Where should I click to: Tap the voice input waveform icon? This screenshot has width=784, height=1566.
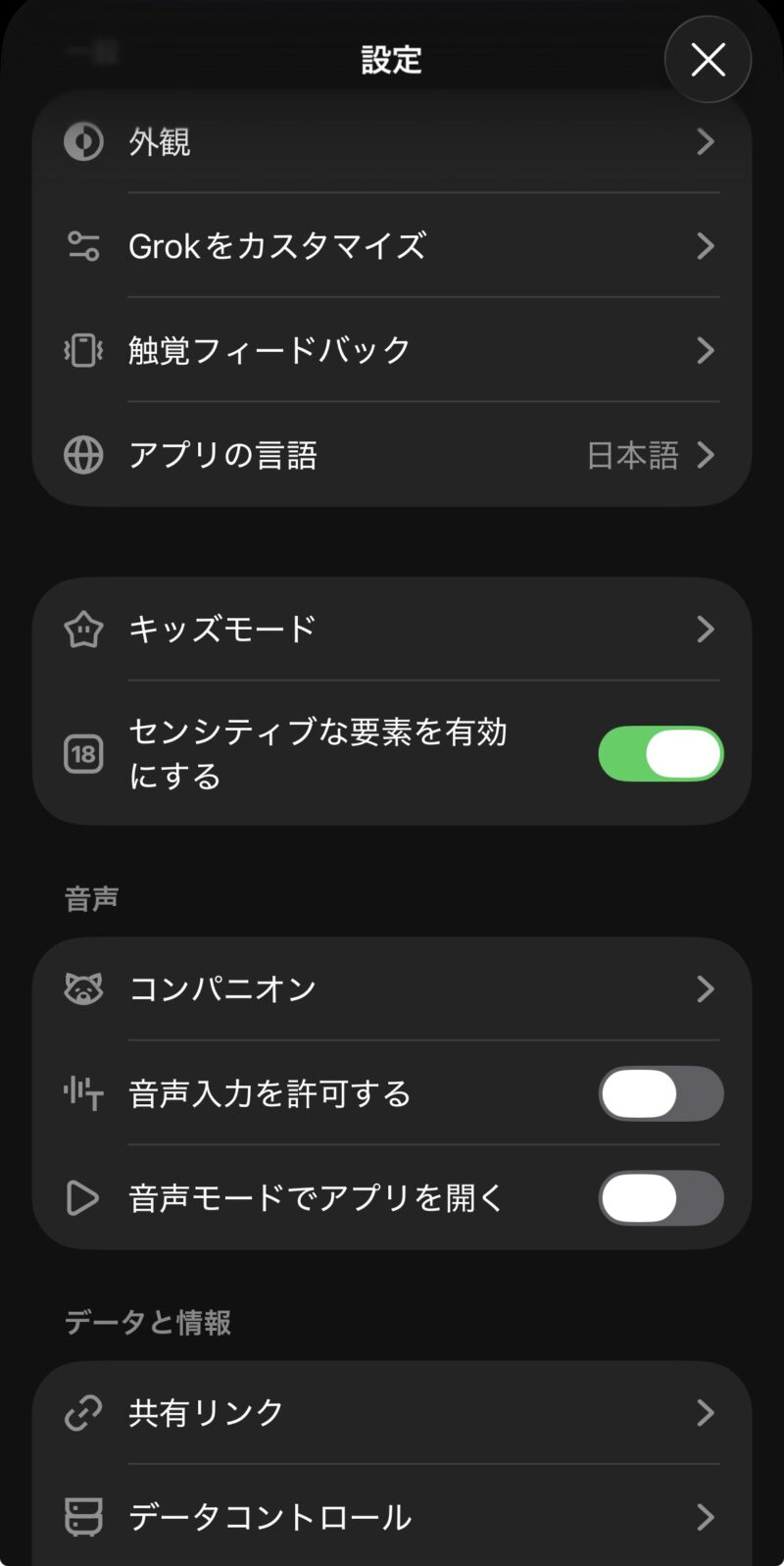[x=84, y=1094]
